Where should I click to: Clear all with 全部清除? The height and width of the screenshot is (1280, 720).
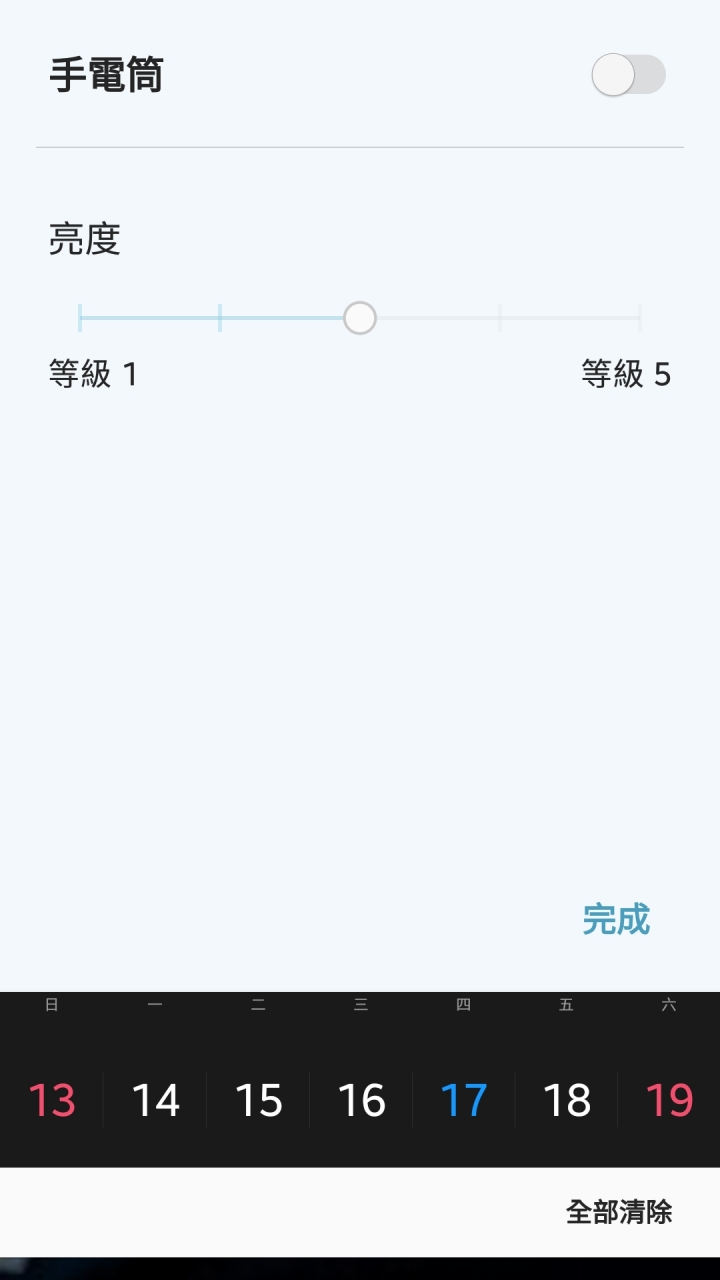619,1212
